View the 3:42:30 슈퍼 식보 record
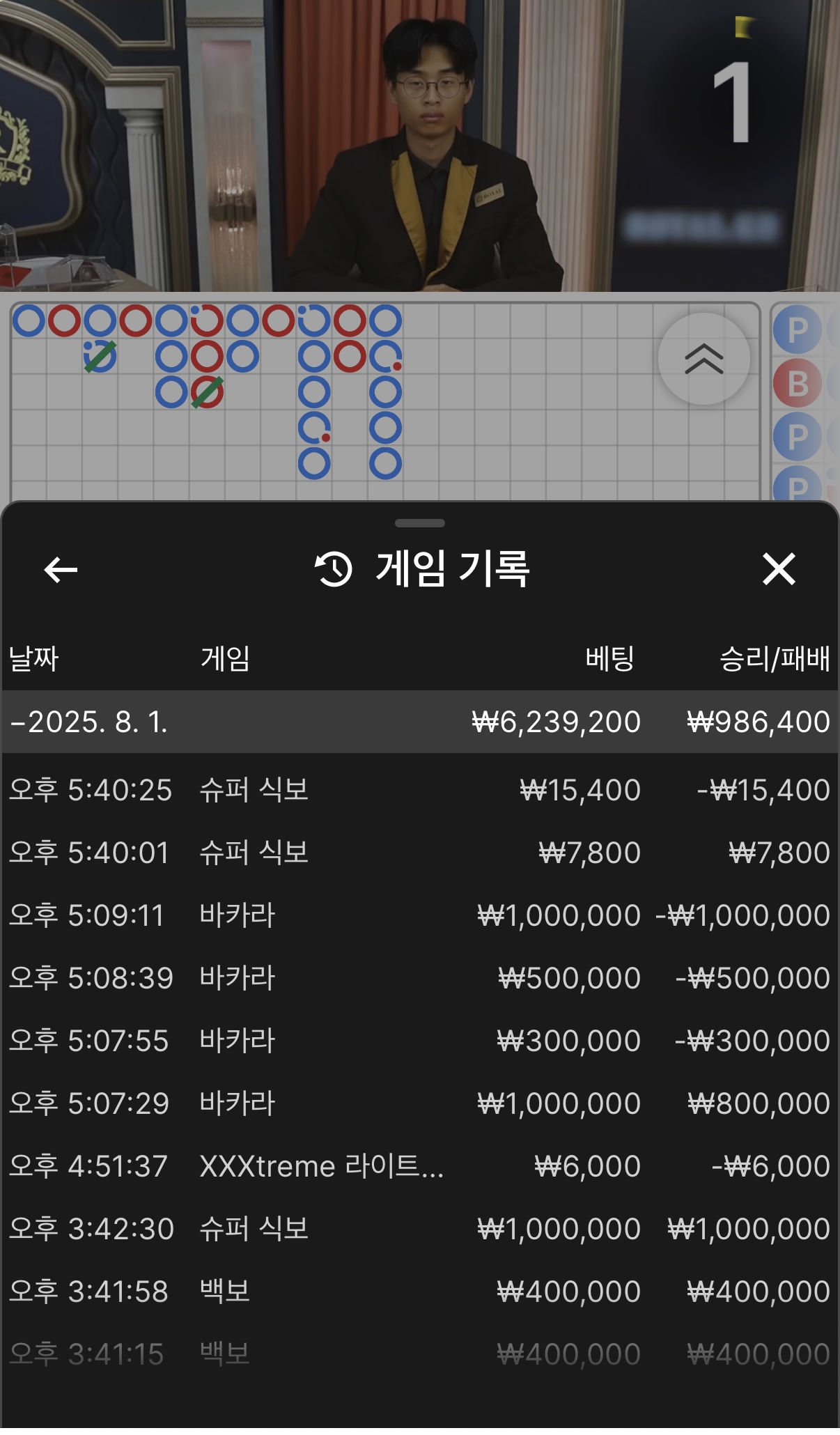 (420, 1229)
